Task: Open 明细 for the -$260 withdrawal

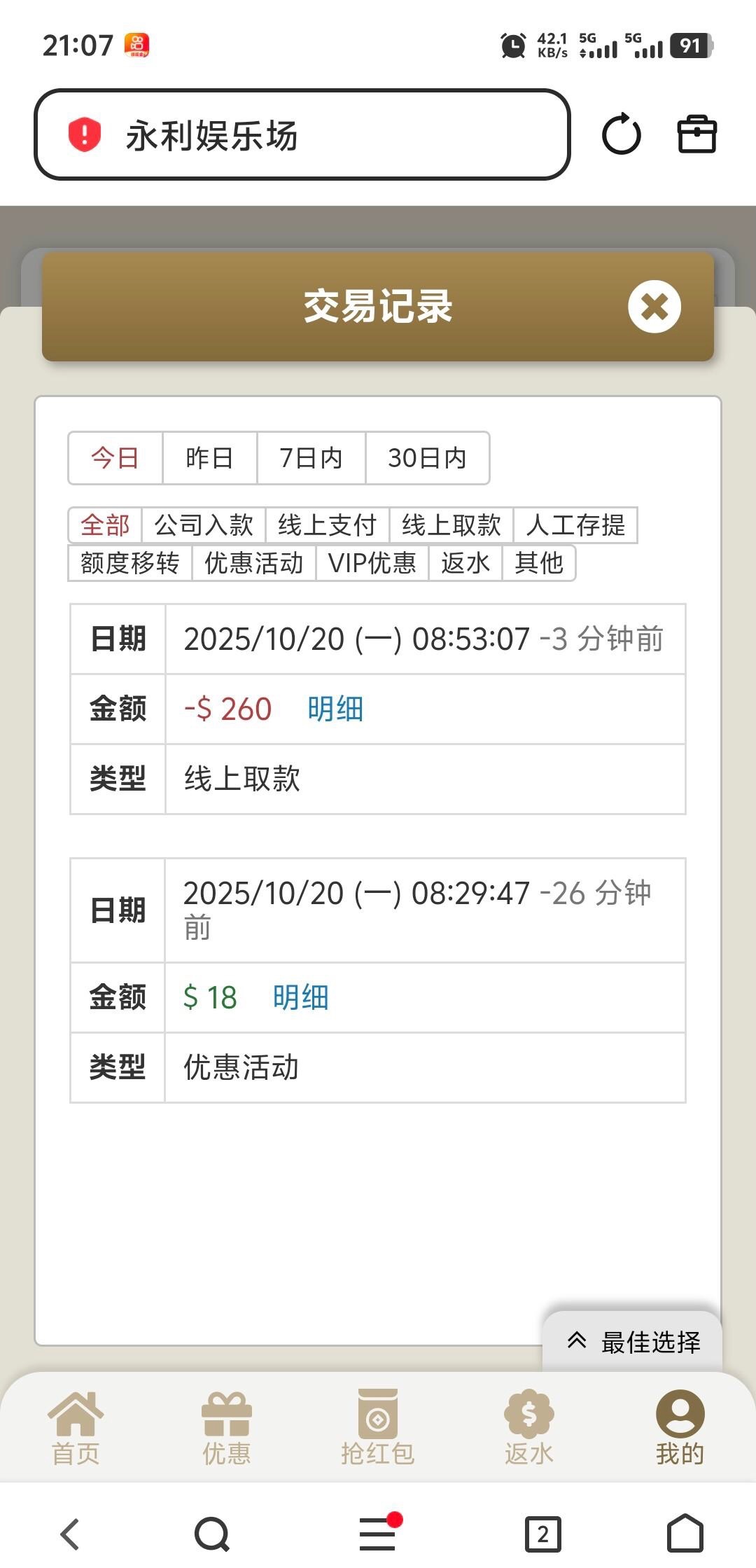Action: (x=335, y=709)
